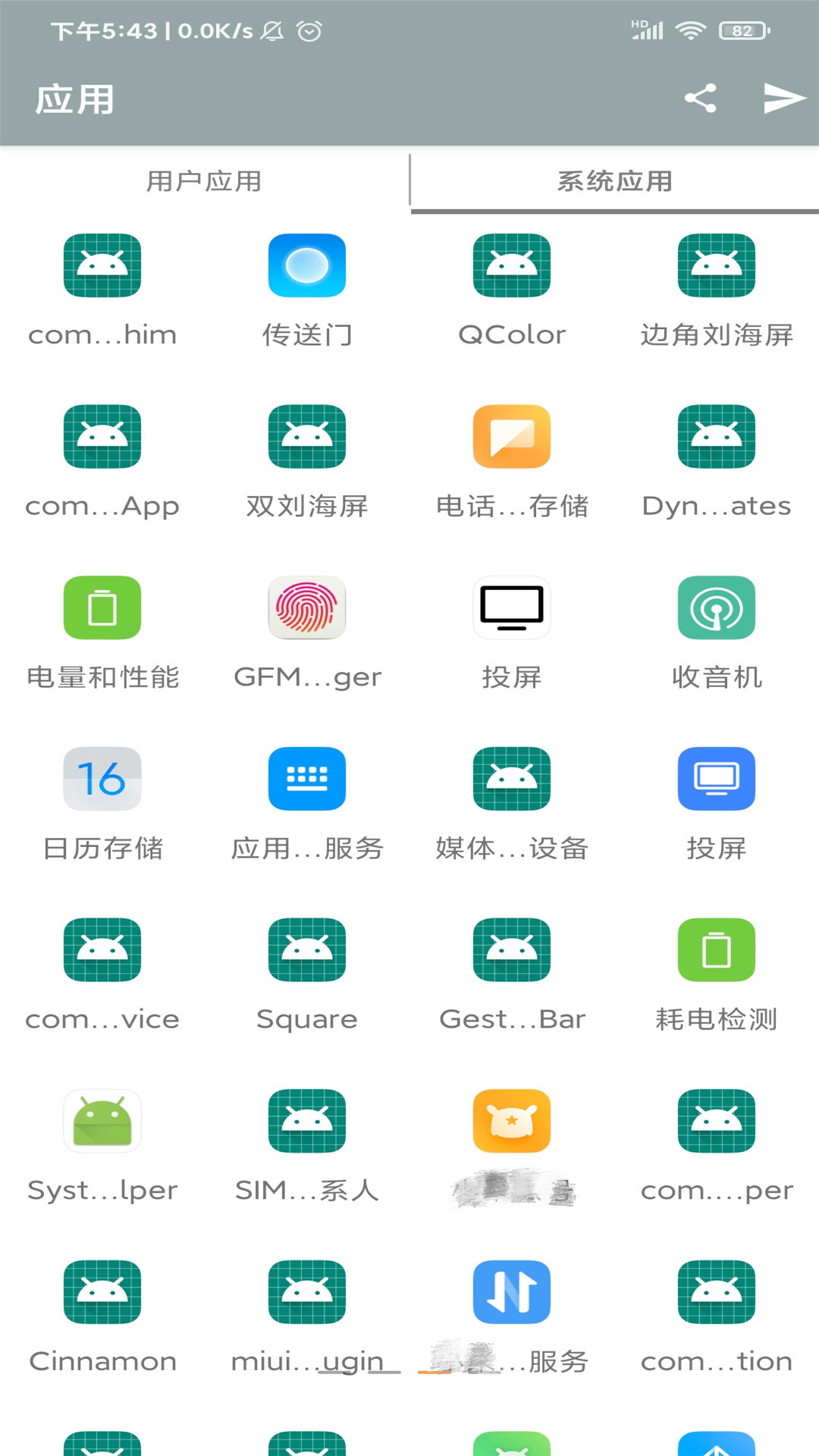Click the send arrow button
The width and height of the screenshot is (819, 1456).
[783, 97]
